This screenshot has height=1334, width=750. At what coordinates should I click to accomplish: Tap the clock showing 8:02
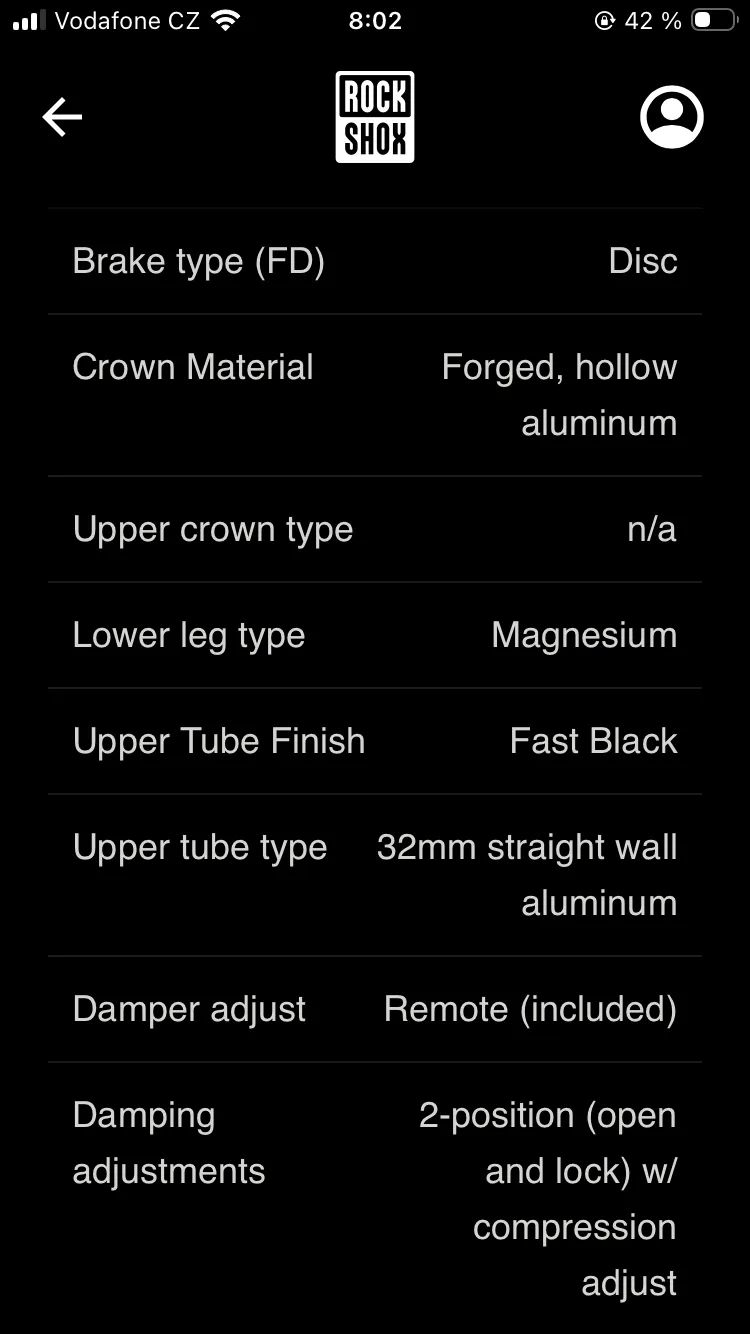tap(376, 20)
